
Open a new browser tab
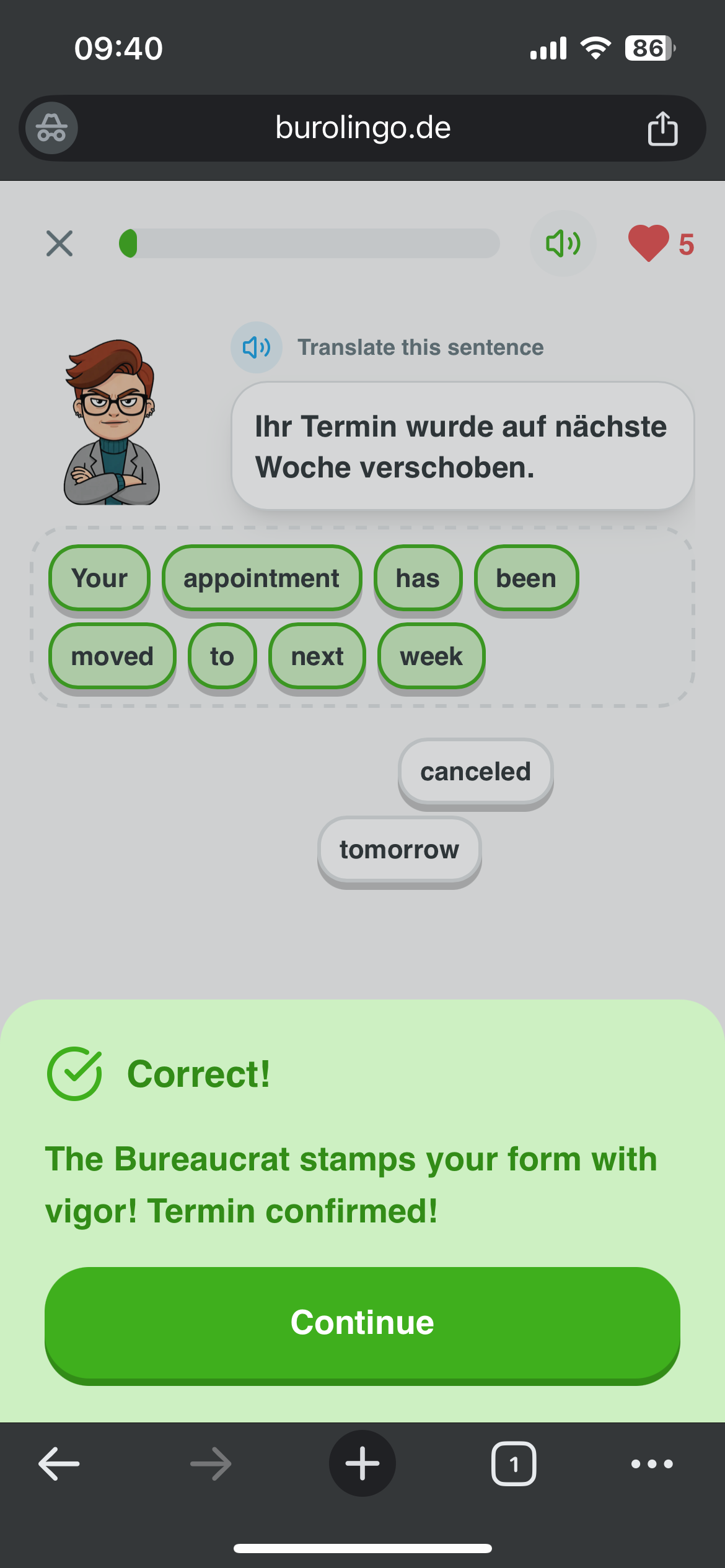362,1464
